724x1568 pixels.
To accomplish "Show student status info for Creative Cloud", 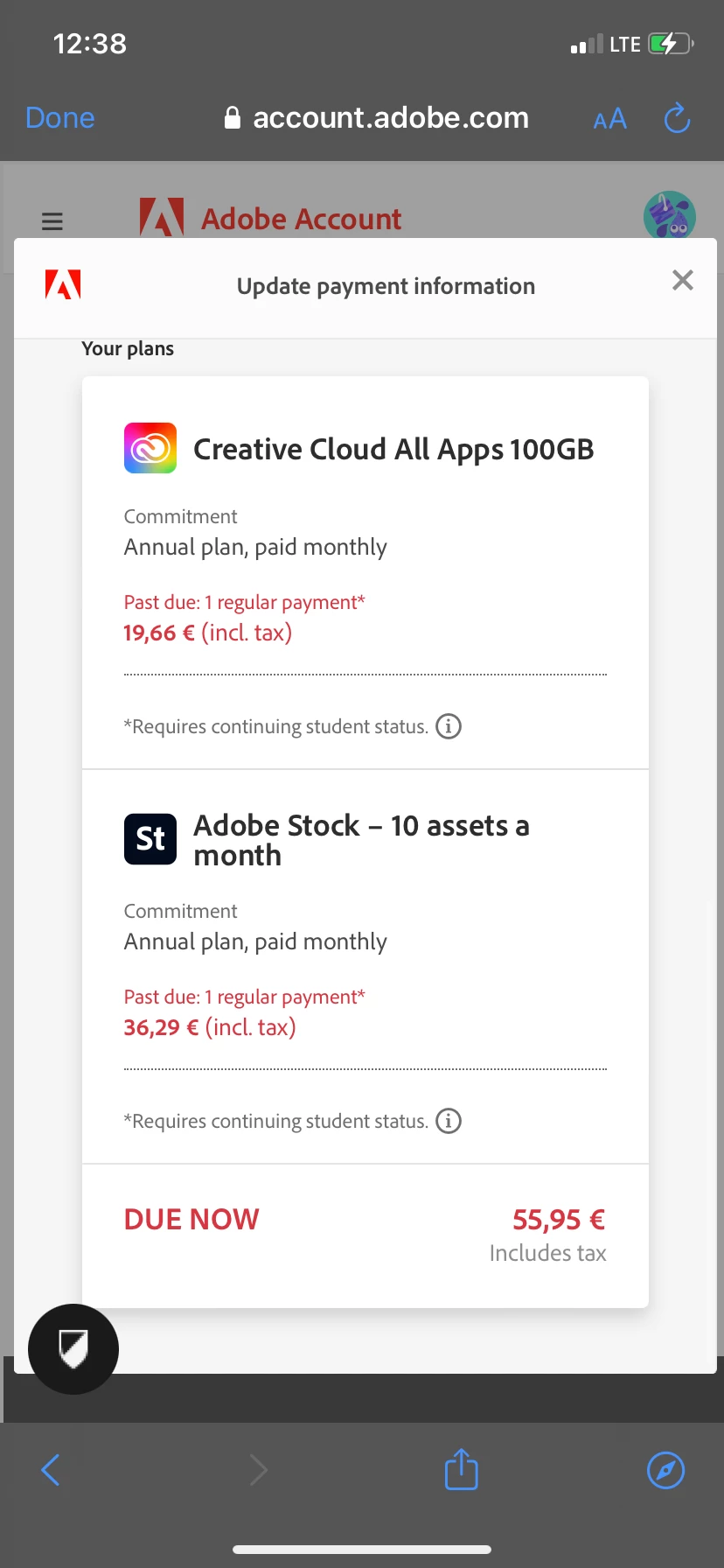I will pos(449,726).
